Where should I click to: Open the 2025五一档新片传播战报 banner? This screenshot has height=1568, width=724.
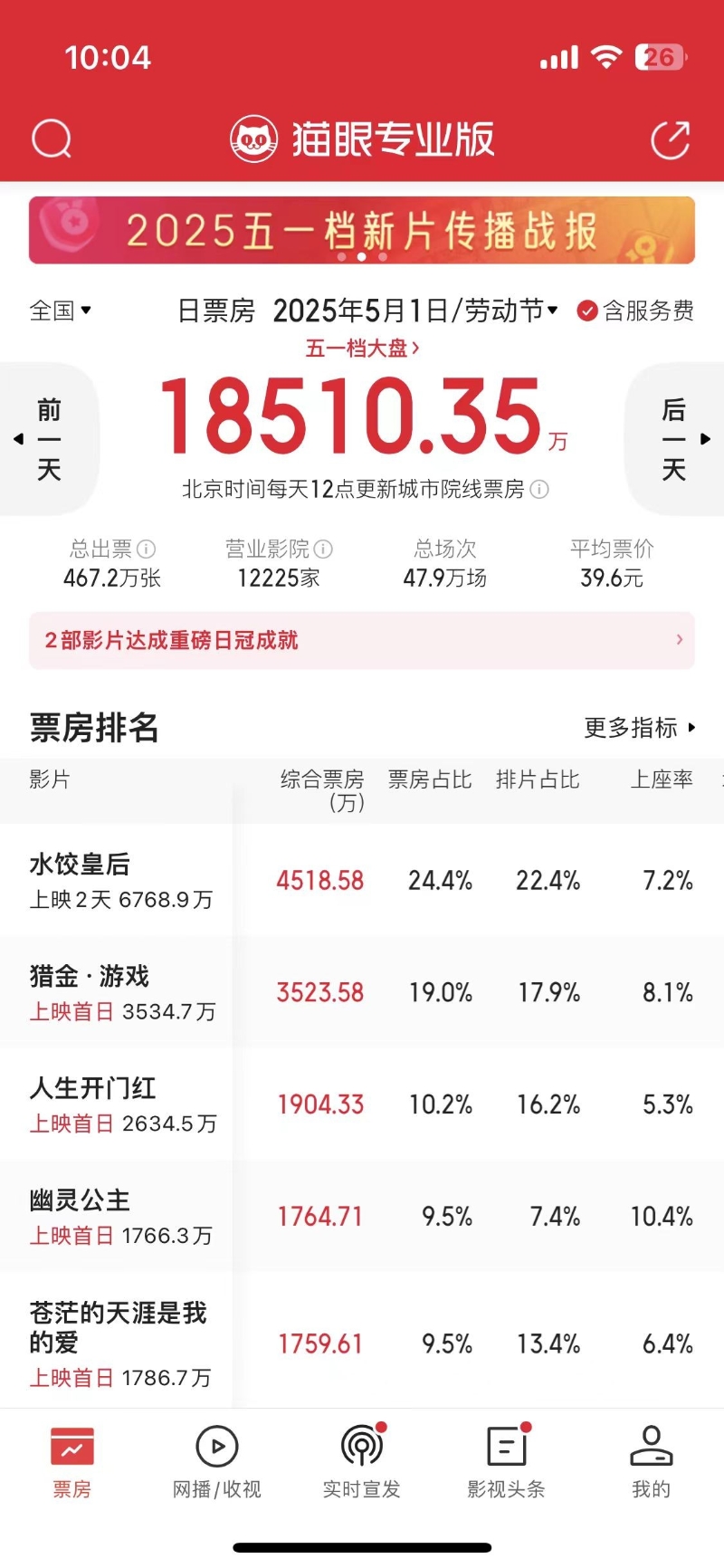[362, 231]
